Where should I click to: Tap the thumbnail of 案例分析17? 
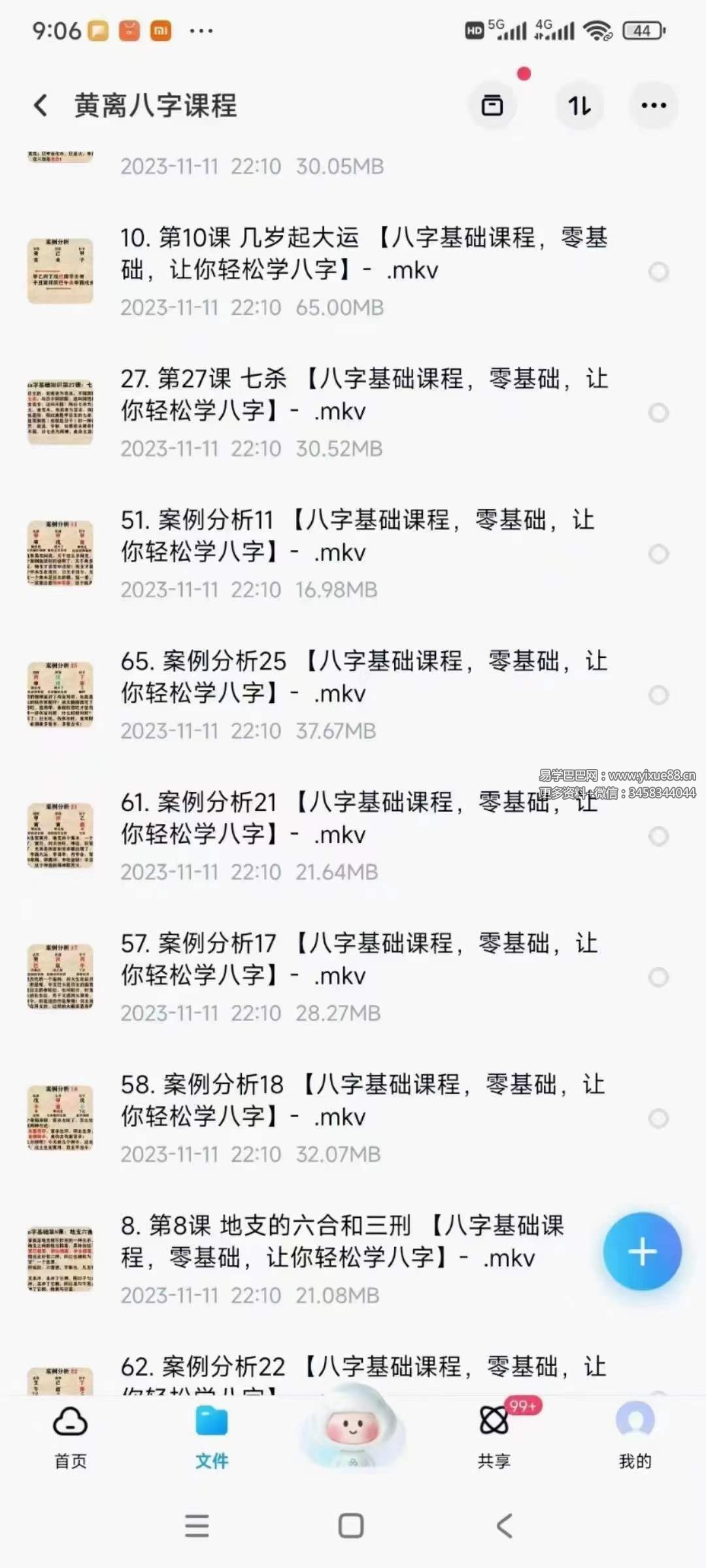point(61,976)
